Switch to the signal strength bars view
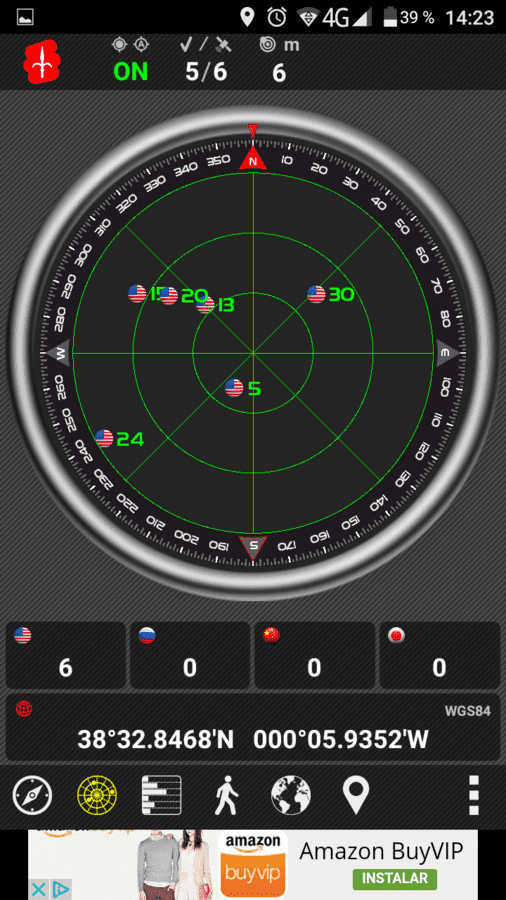Image resolution: width=506 pixels, height=900 pixels. (162, 795)
